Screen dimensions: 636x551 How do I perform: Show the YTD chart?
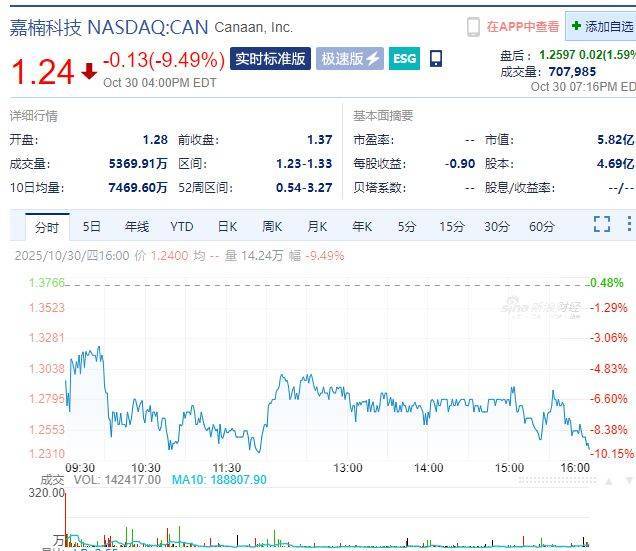point(182,227)
